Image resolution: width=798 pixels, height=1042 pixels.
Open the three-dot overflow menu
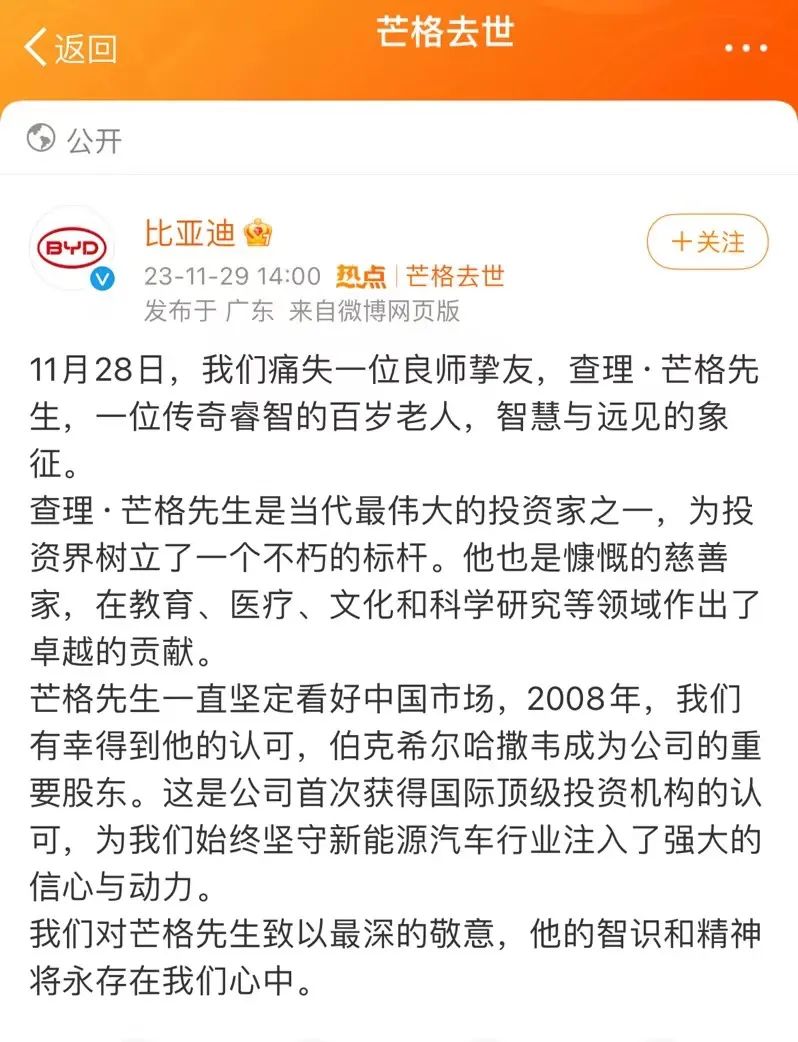745,48
